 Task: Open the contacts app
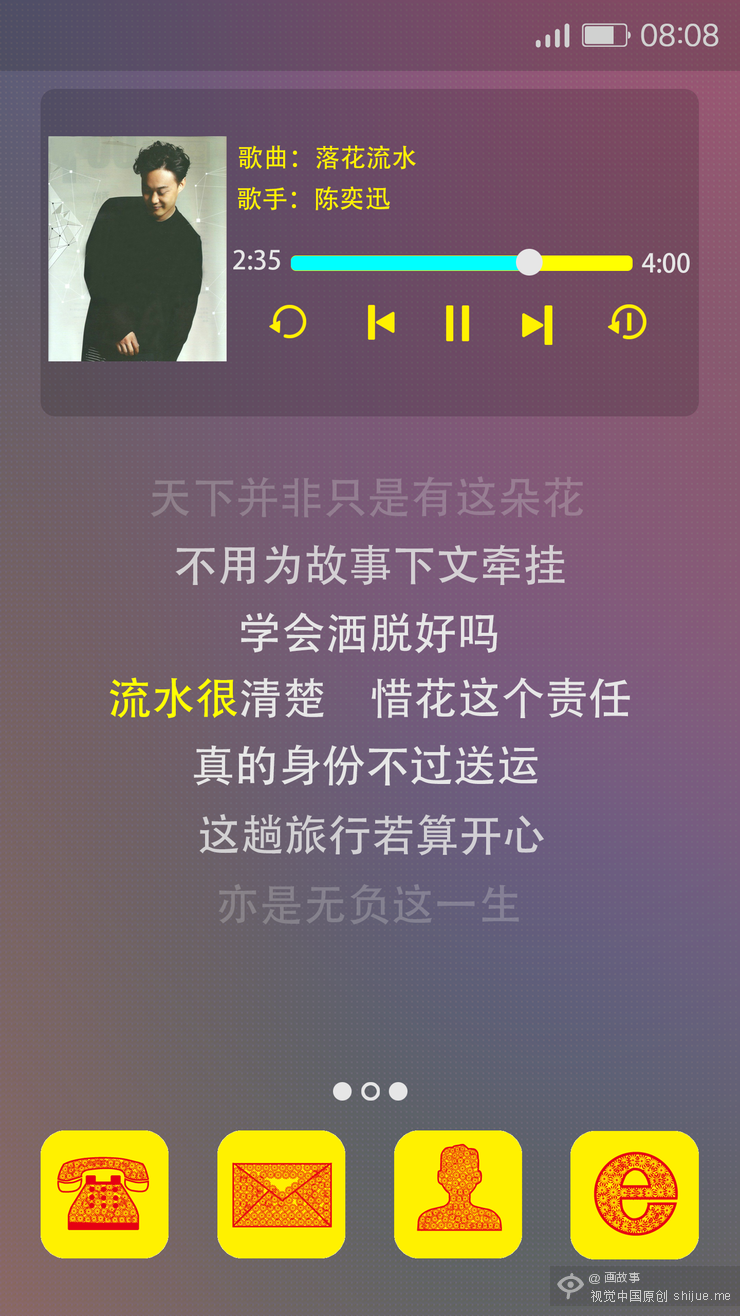pyautogui.click(x=458, y=1194)
